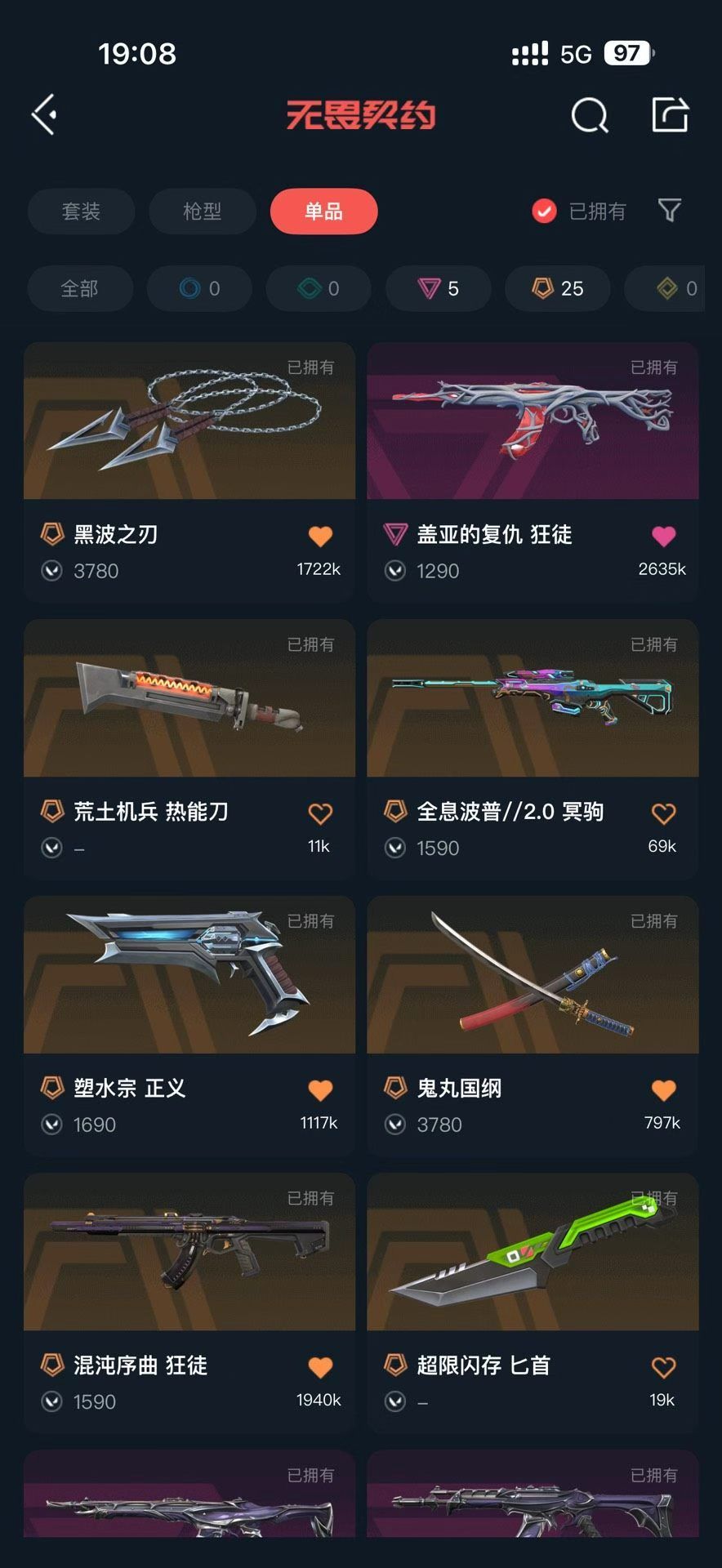Like 超限闪存 匕首 with the heart
The width and height of the screenshot is (722, 1568).
pyautogui.click(x=663, y=1367)
